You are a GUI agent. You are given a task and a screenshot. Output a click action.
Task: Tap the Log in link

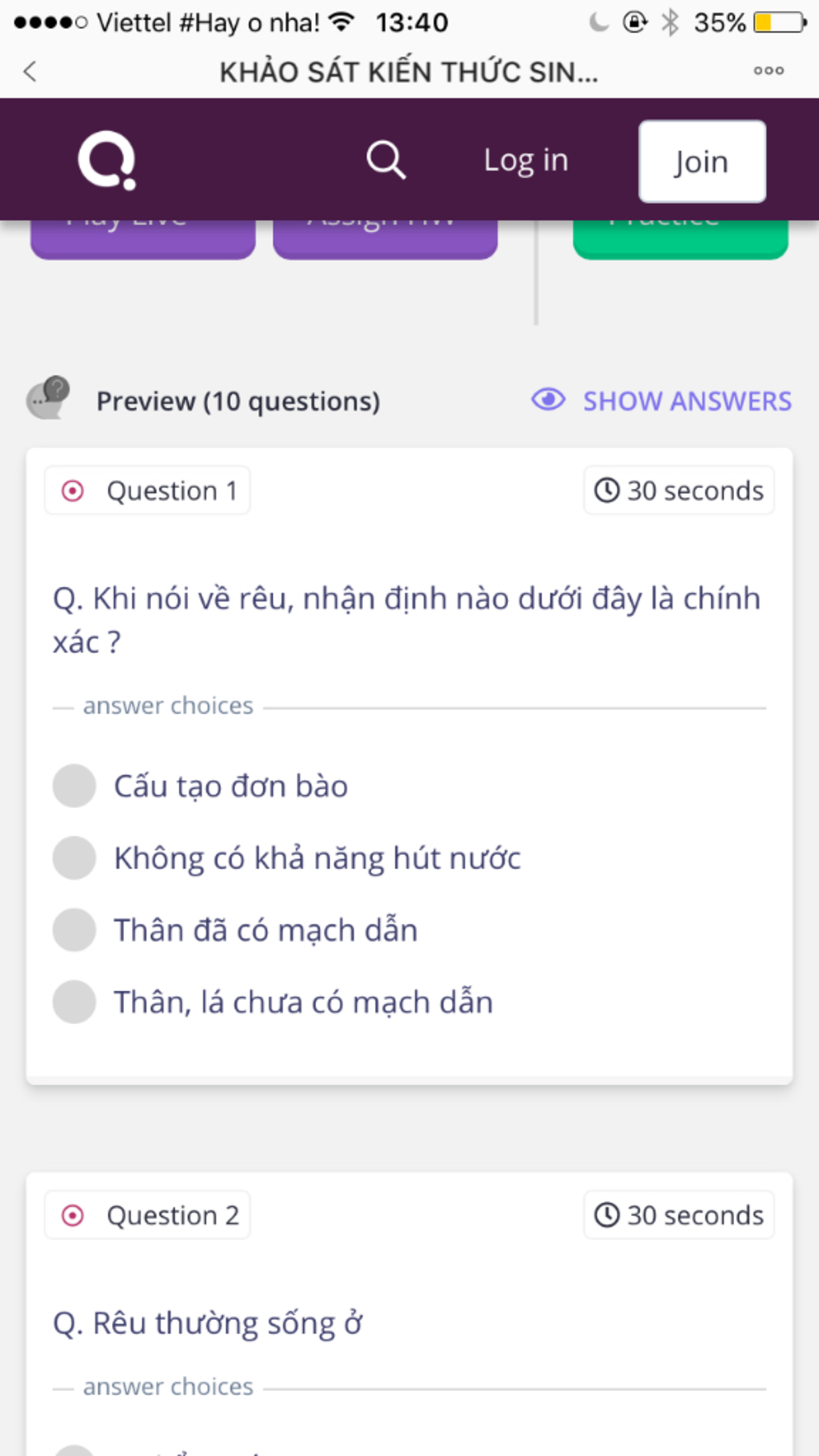525,160
